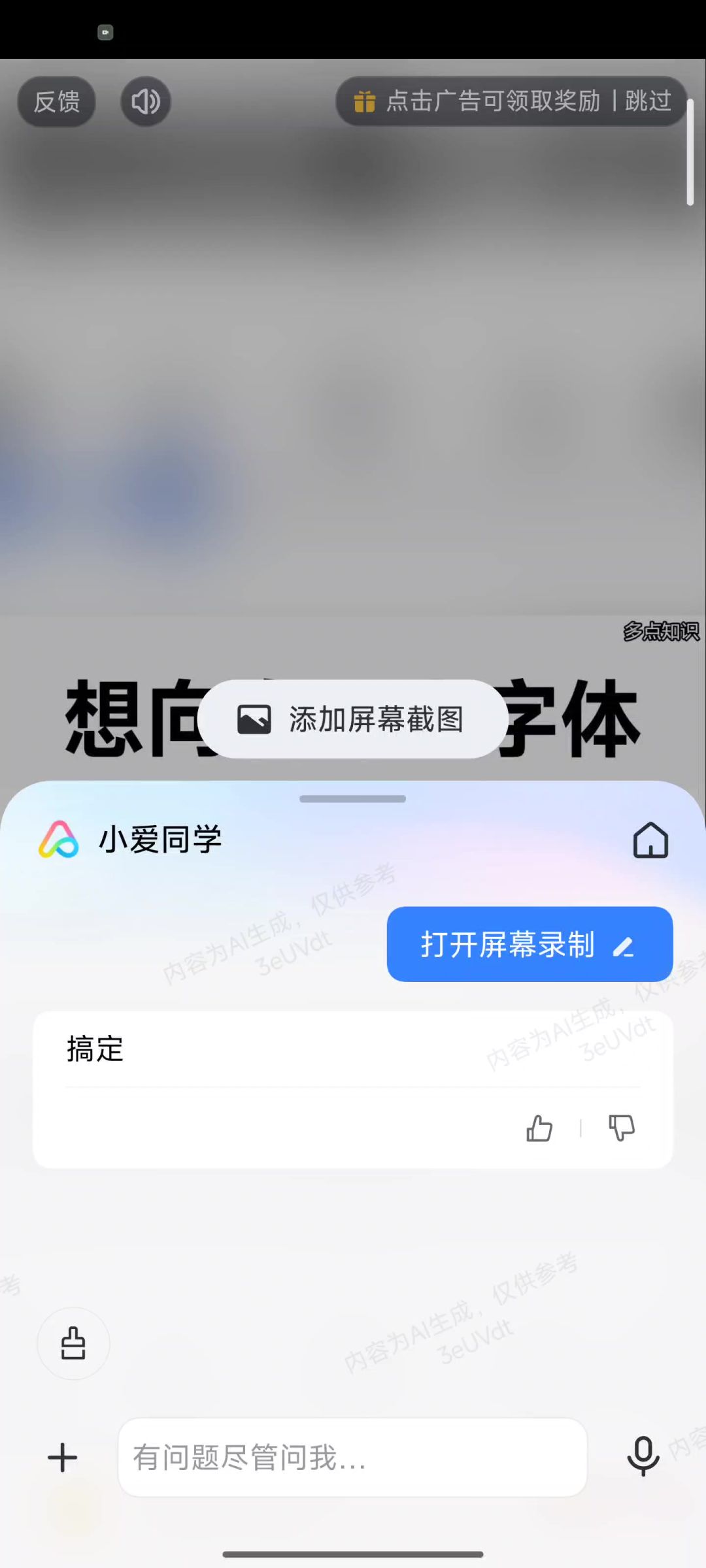Dislike the 搞定 reply

click(x=621, y=1128)
